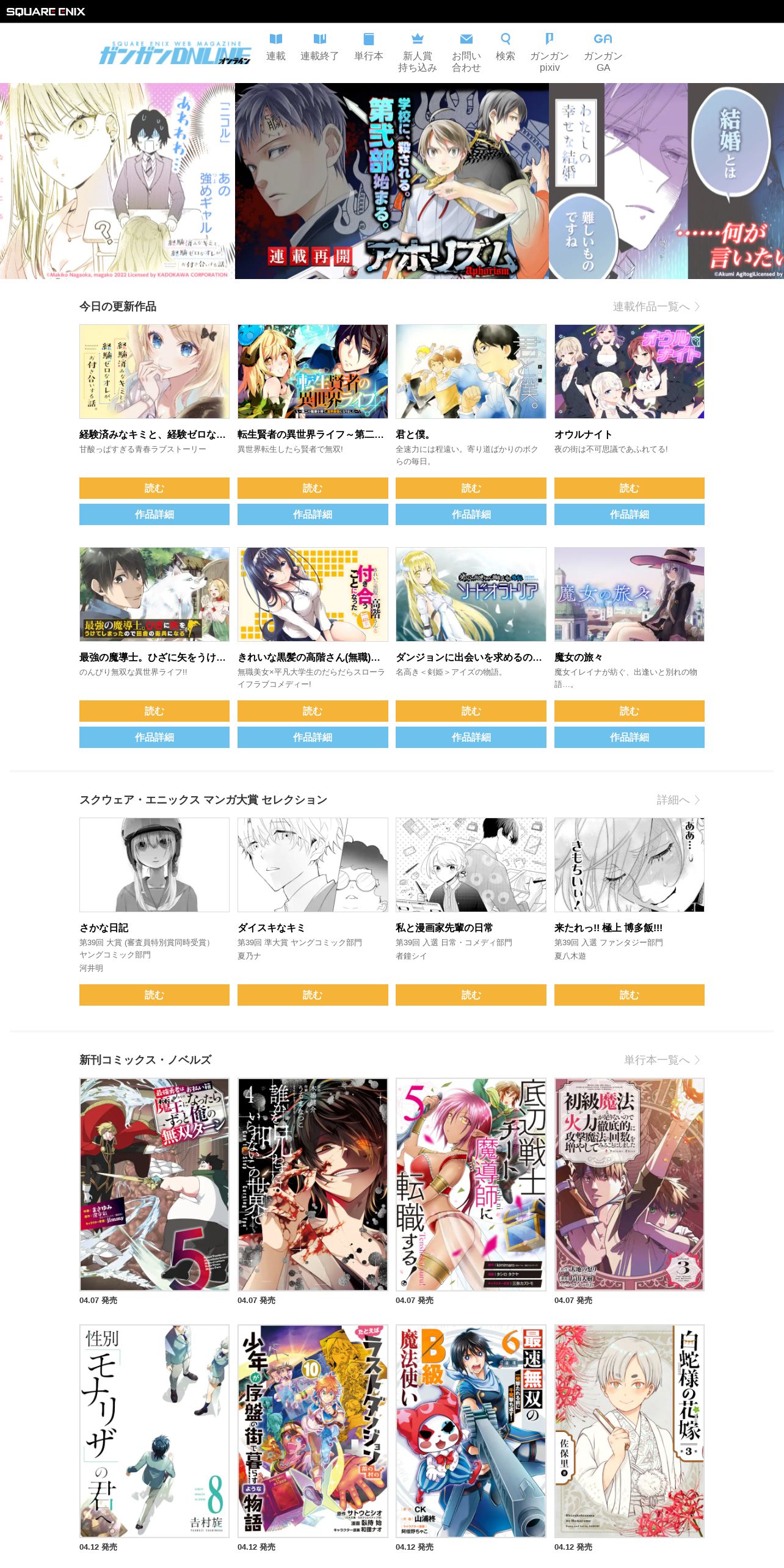Go to 連載終了 section
Screen dimensions: 784x1568
[319, 48]
